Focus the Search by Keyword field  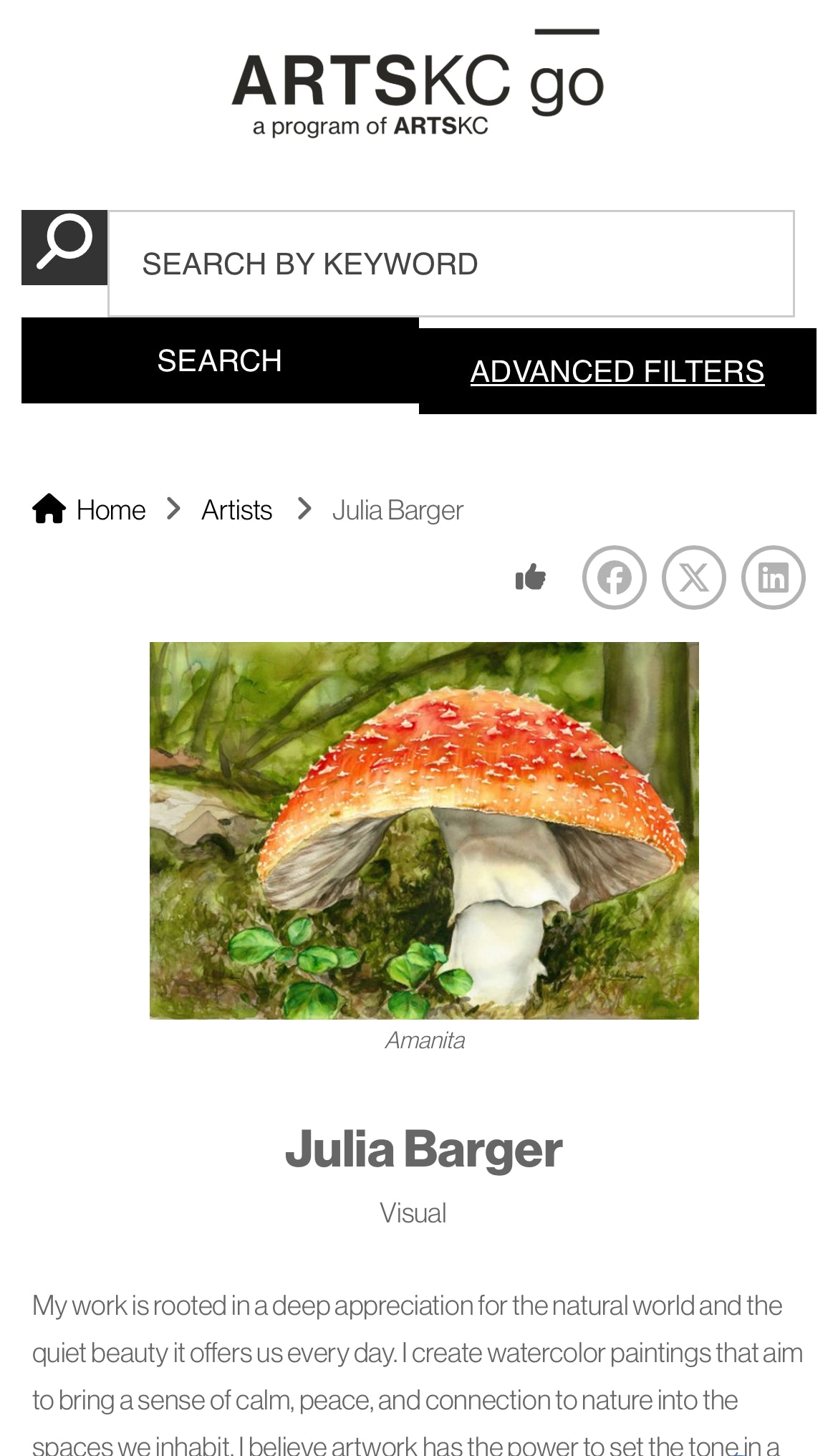451,264
